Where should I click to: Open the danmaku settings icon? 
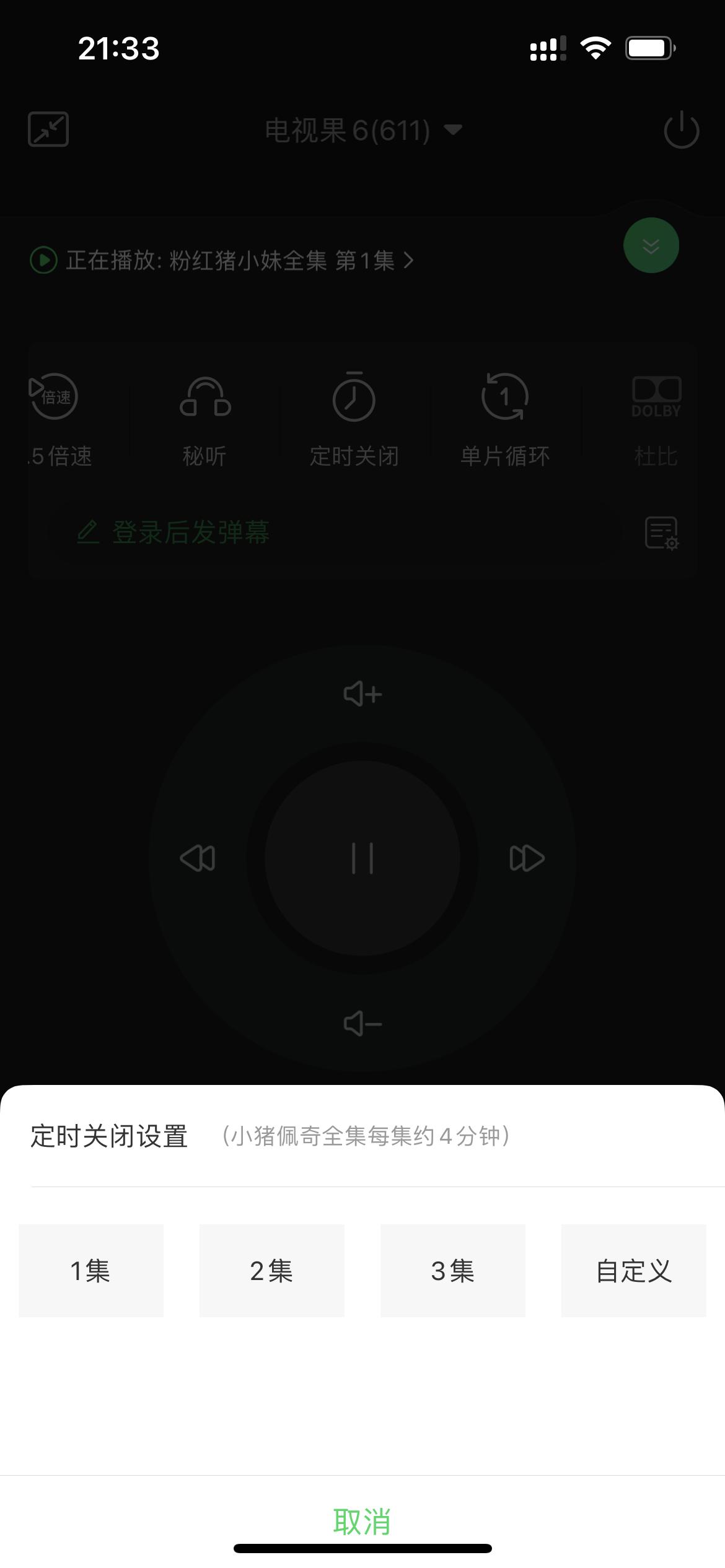[661, 534]
